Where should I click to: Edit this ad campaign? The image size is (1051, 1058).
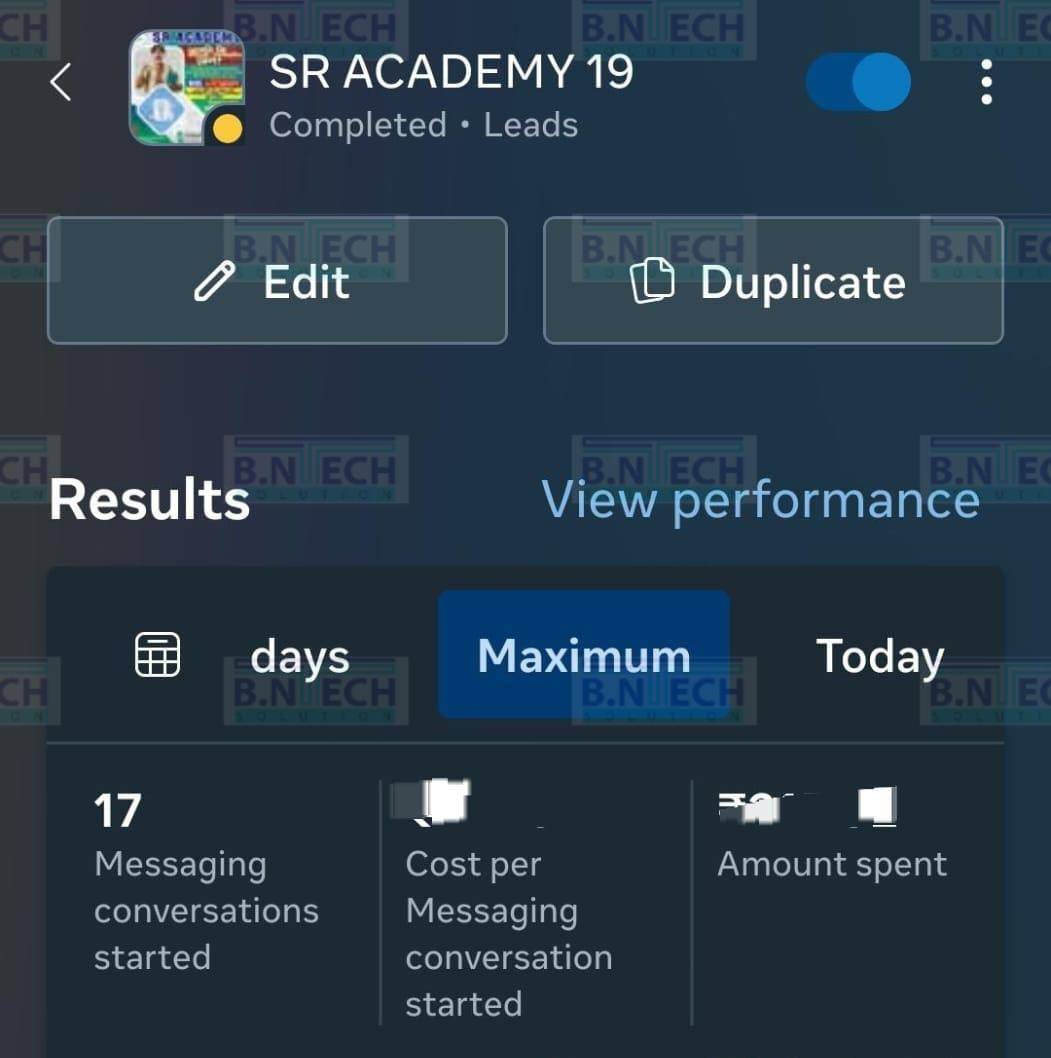click(277, 281)
